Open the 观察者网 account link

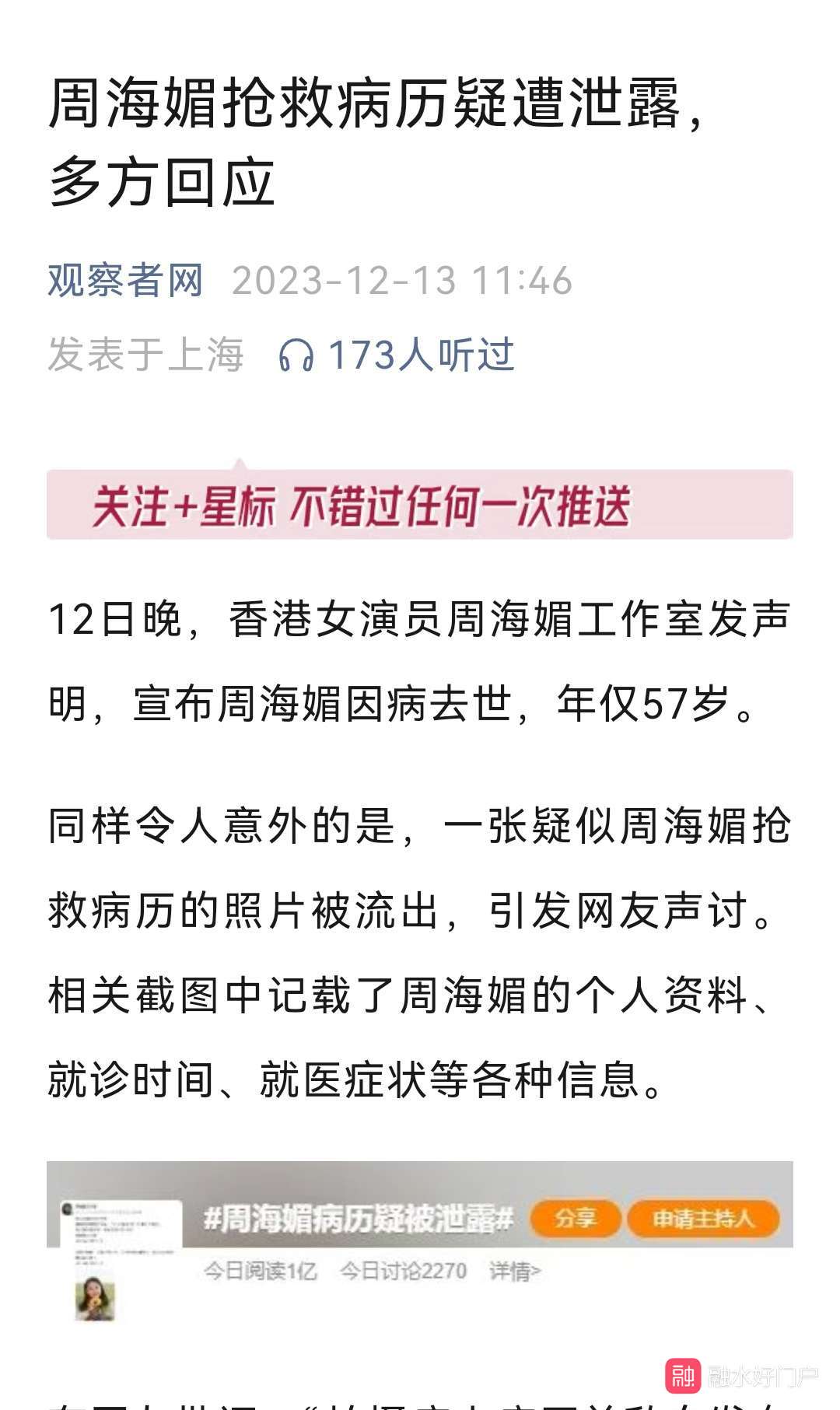[125, 280]
